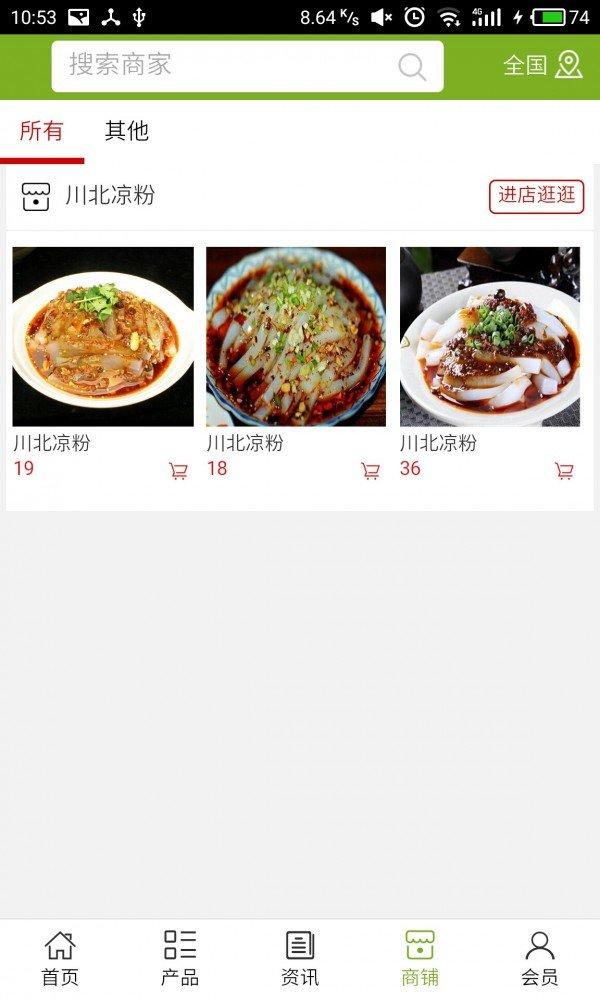Image resolution: width=600 pixels, height=1000 pixels.
Task: Open the 资讯 news tab
Action: point(300,958)
